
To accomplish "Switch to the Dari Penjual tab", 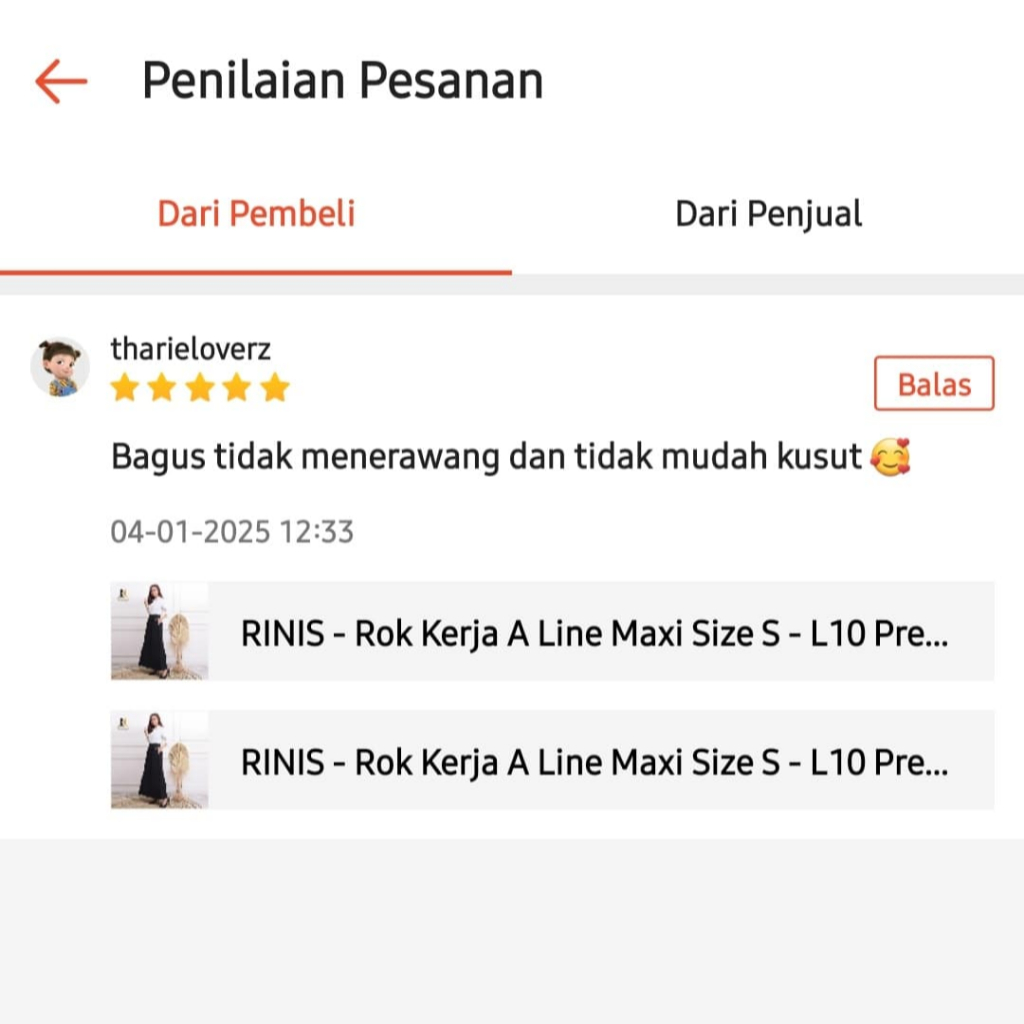I will [768, 214].
